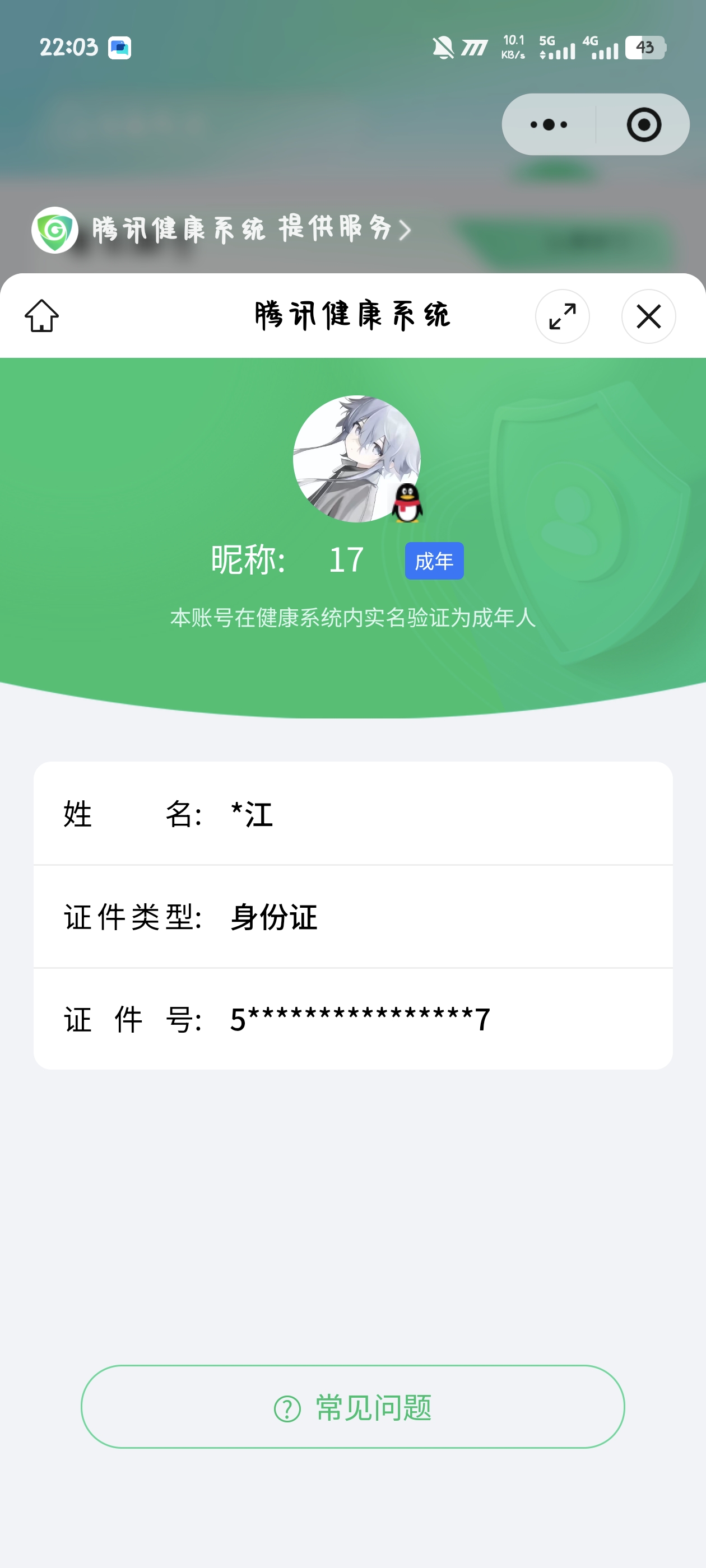Expand the panel to full screen

(x=561, y=316)
